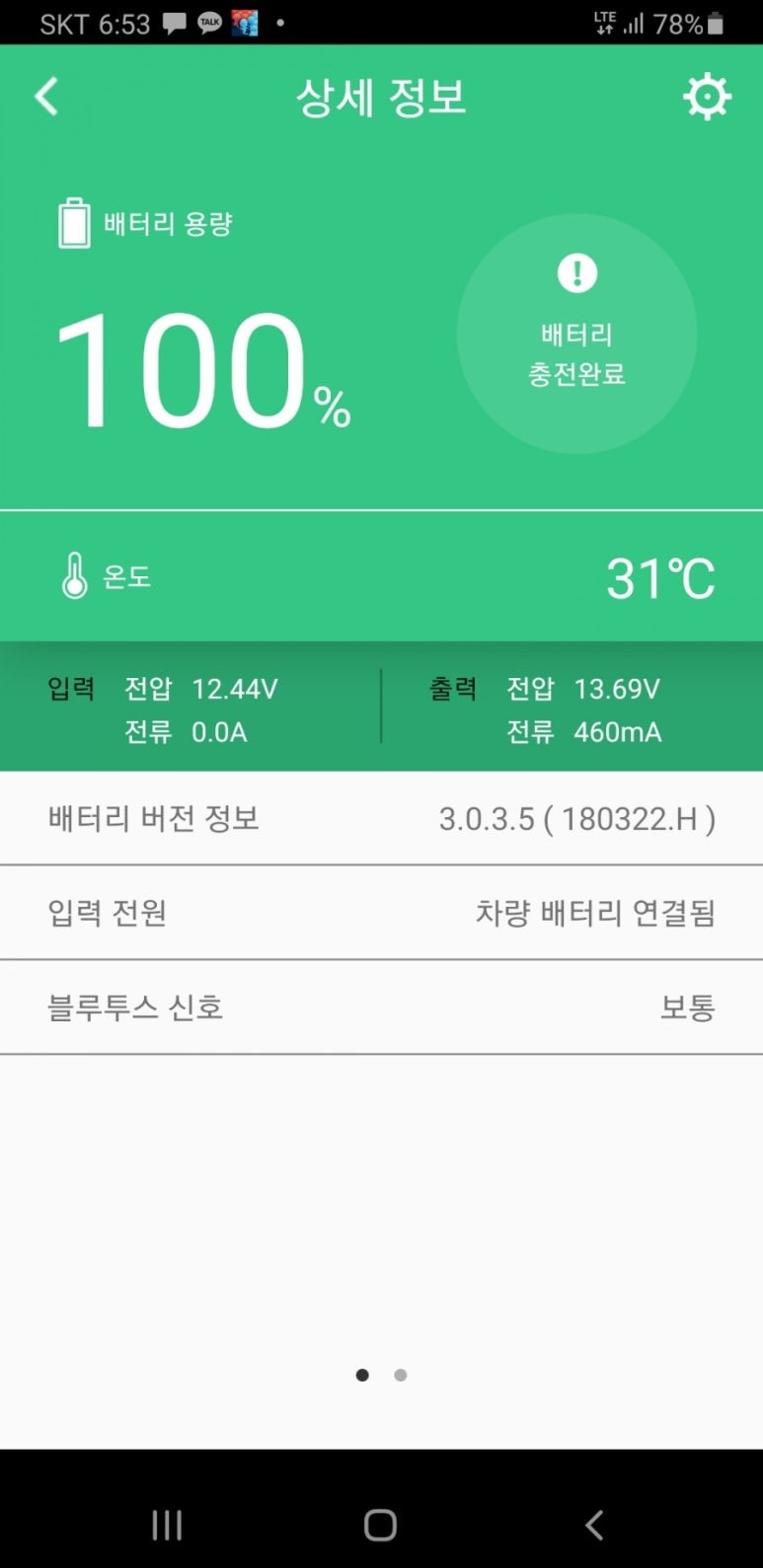Tap the back arrow in the header
Image resolution: width=763 pixels, height=1568 pixels.
tap(45, 96)
